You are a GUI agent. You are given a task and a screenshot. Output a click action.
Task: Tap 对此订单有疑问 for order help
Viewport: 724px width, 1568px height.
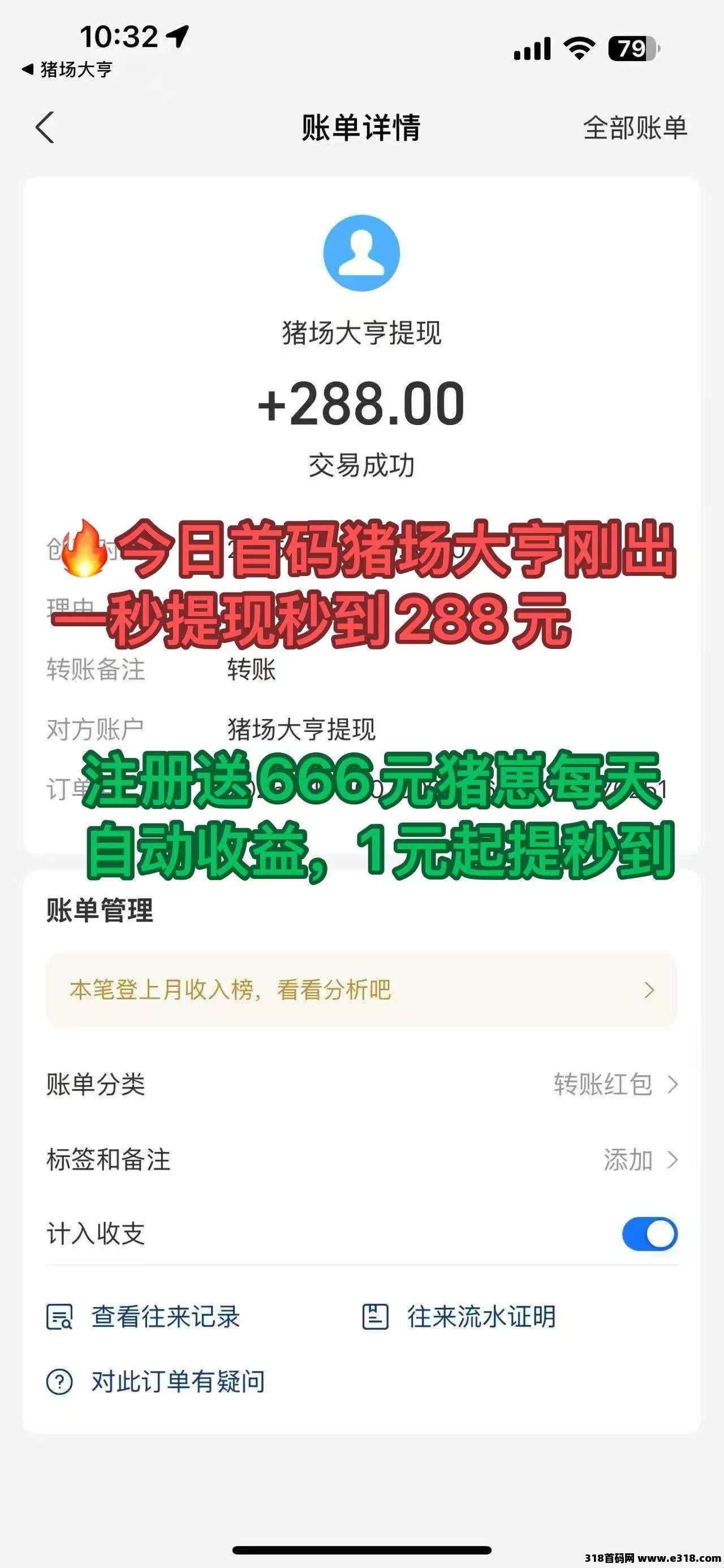(156, 1381)
